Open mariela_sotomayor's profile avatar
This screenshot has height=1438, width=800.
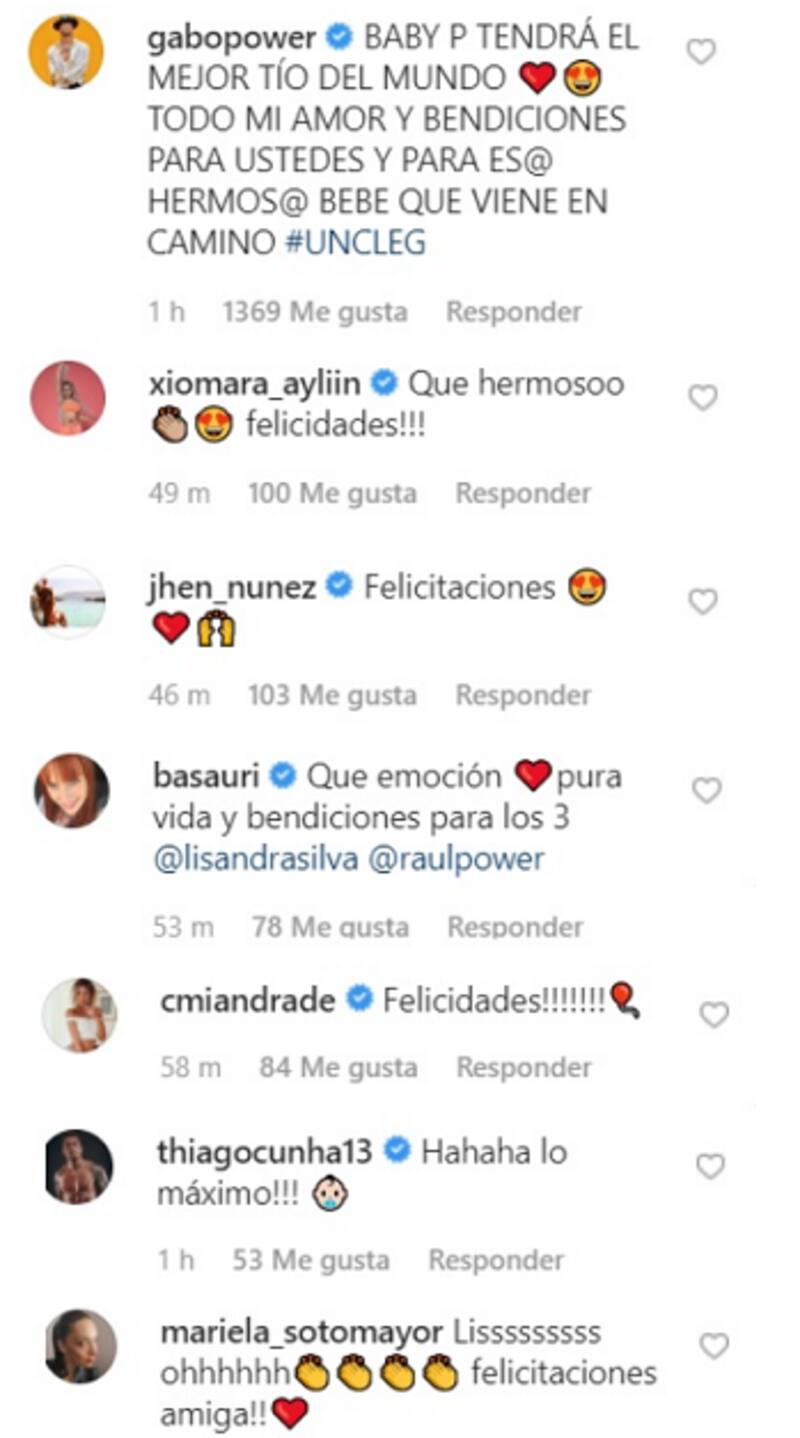click(80, 1346)
